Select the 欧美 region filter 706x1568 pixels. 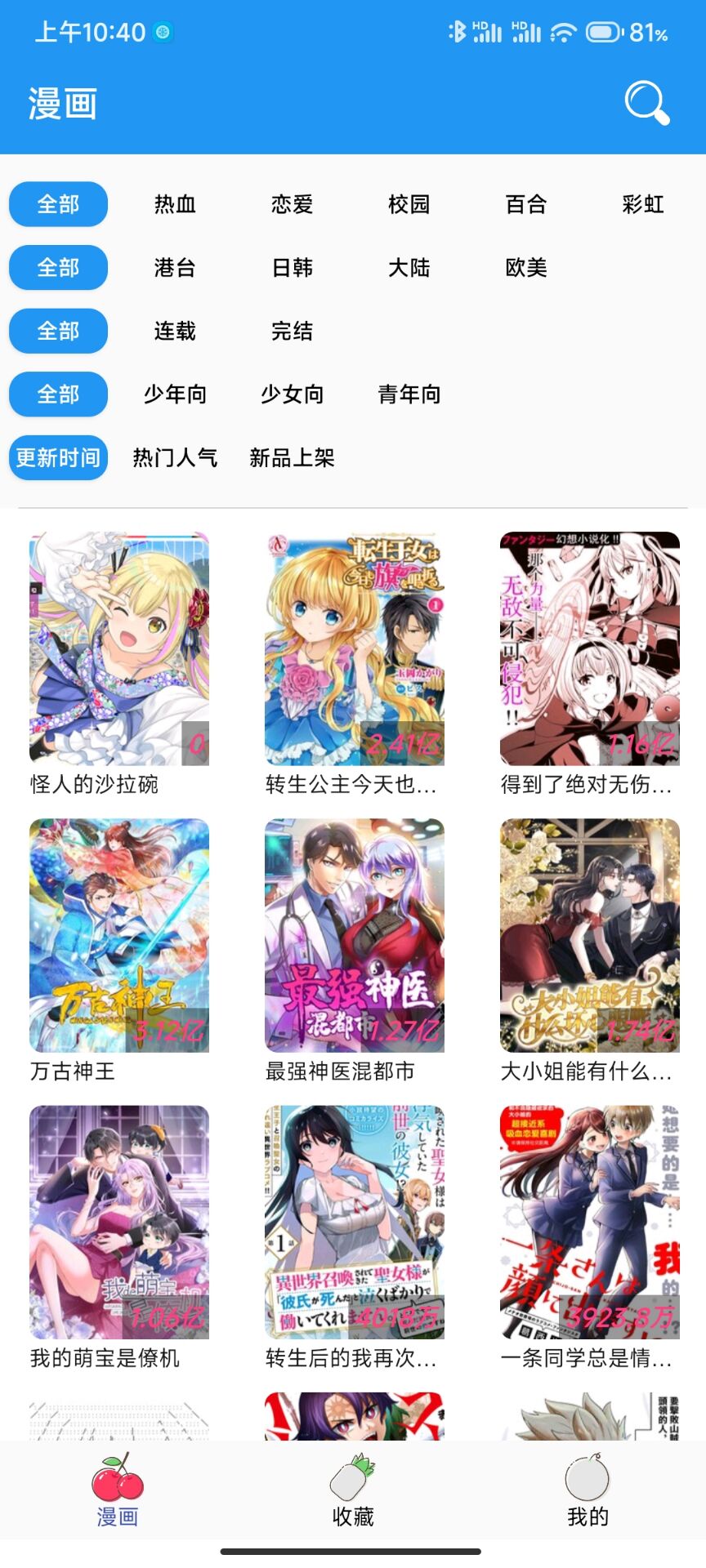(525, 268)
